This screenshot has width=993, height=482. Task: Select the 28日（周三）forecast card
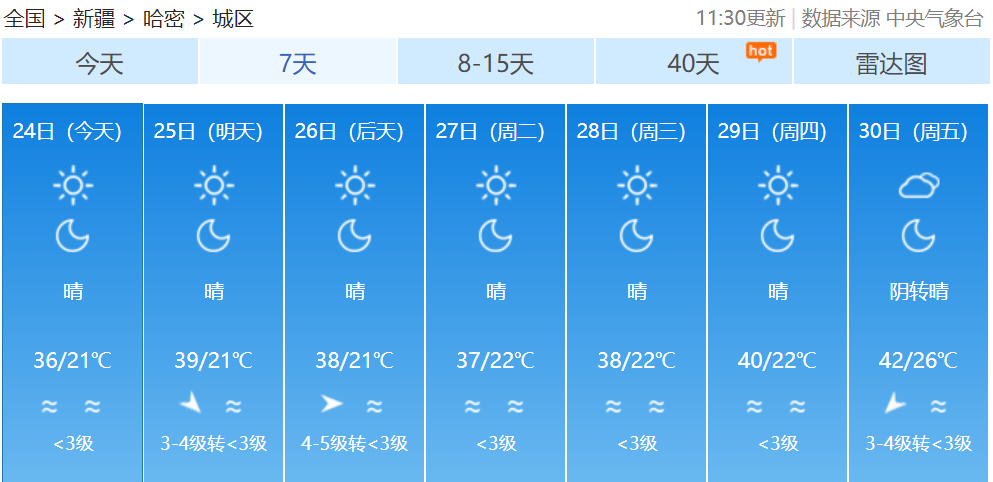pos(636,290)
